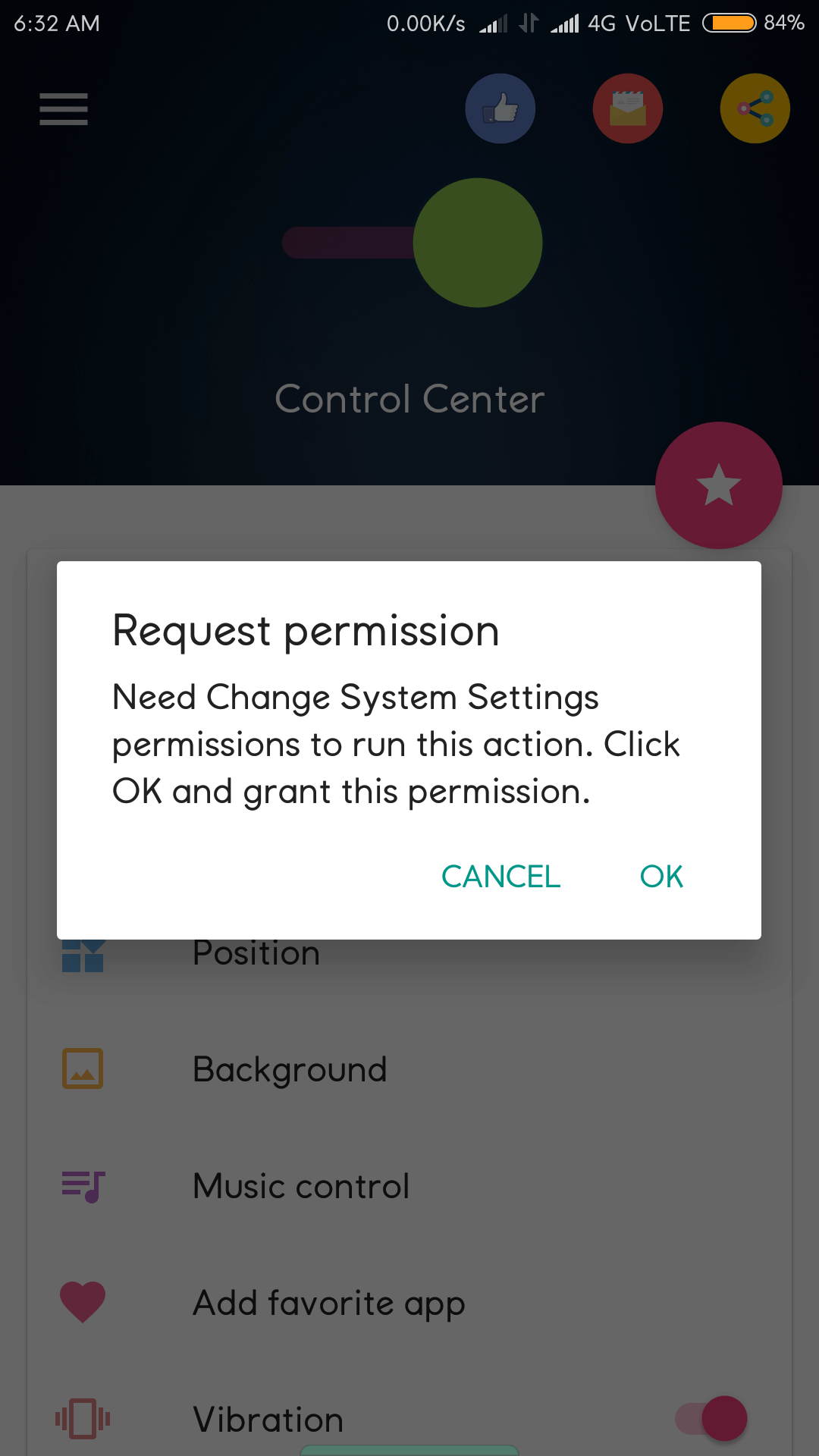The width and height of the screenshot is (819, 1456).
Task: Toggle the Vibration switch
Action: click(x=711, y=1419)
